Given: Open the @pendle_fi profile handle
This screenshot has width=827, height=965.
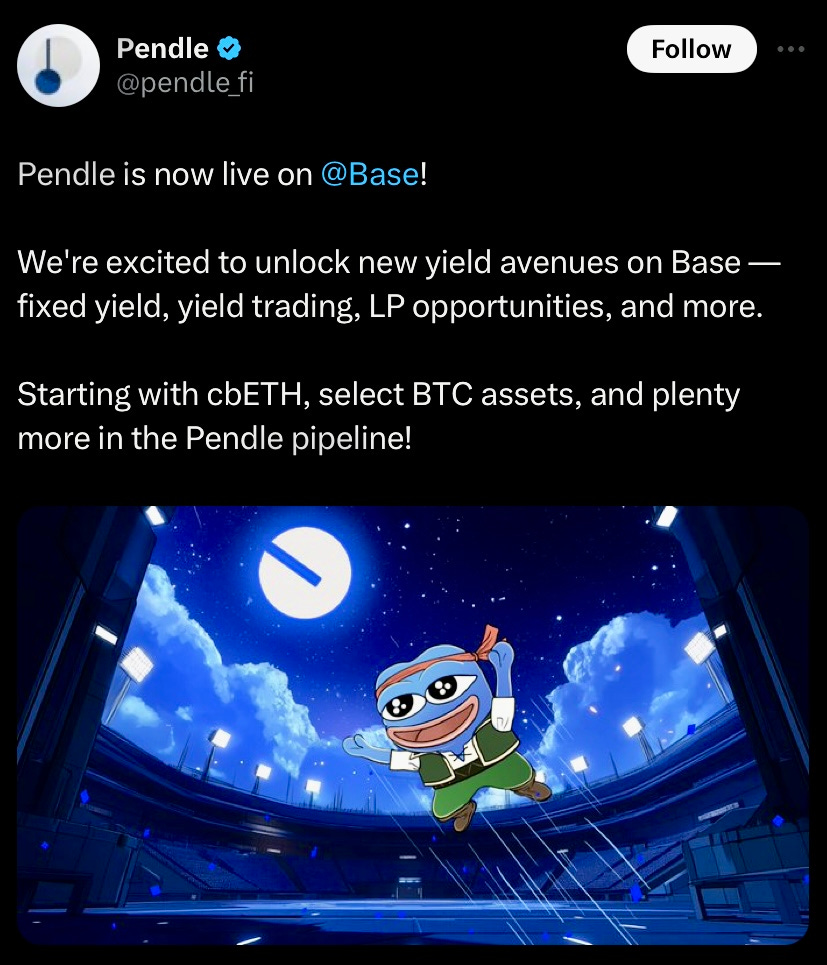Looking at the screenshot, I should tap(185, 82).
